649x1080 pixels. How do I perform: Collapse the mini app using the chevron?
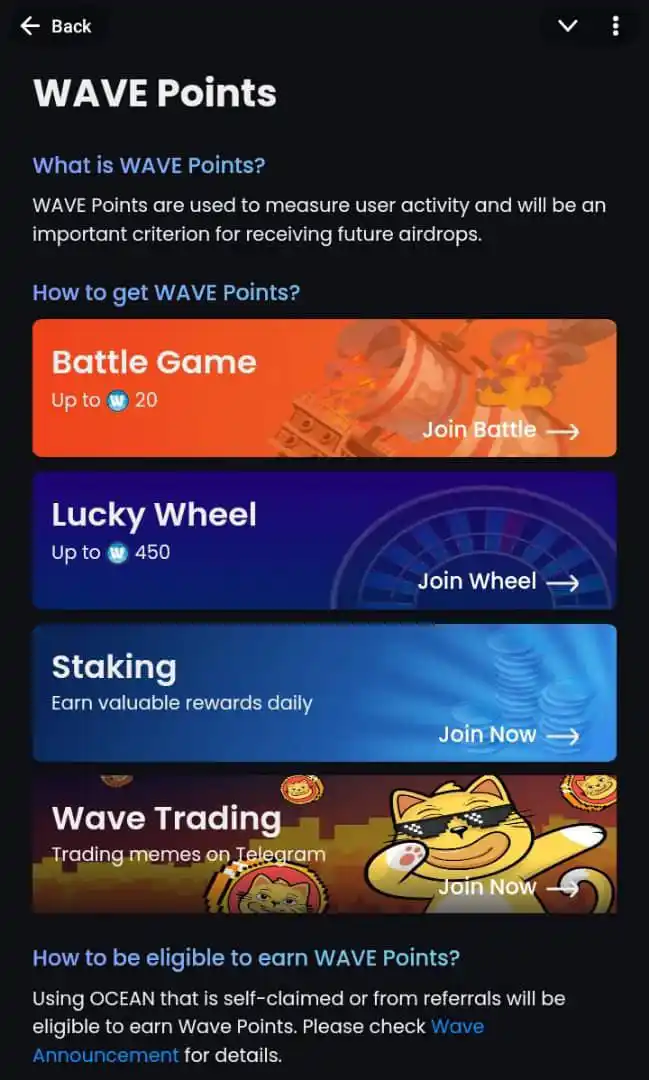(568, 26)
